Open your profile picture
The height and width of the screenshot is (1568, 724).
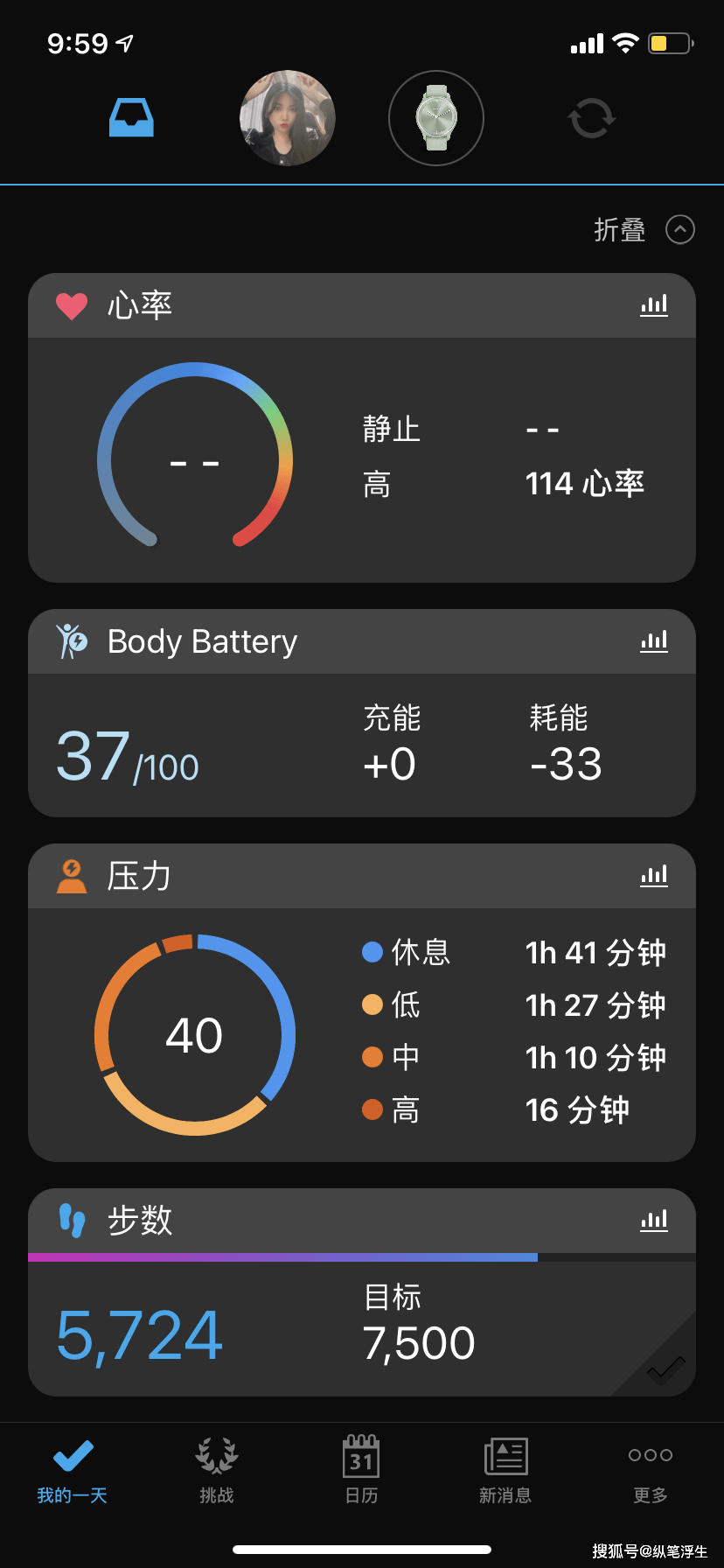(287, 118)
